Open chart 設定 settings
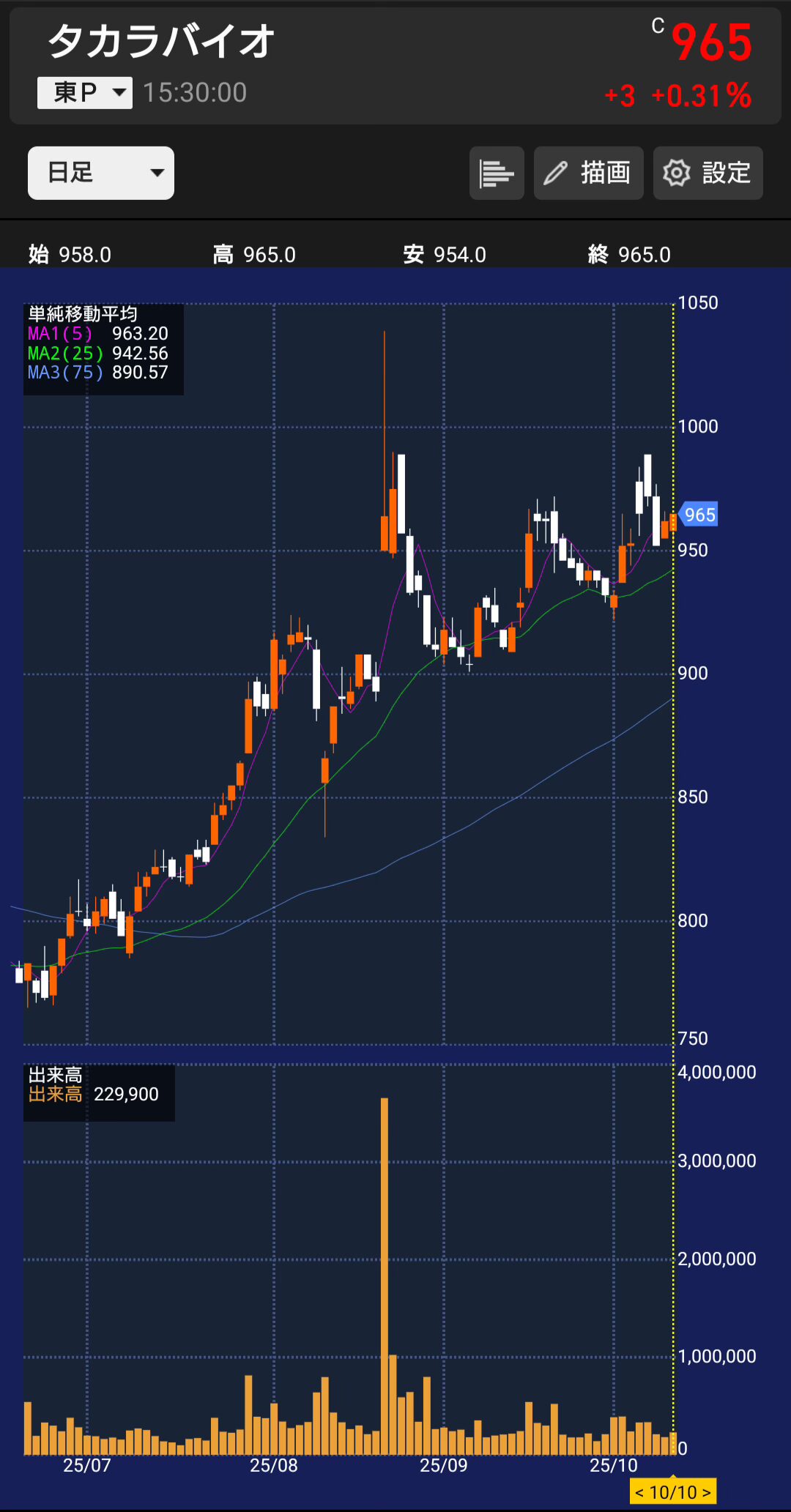 (708, 174)
